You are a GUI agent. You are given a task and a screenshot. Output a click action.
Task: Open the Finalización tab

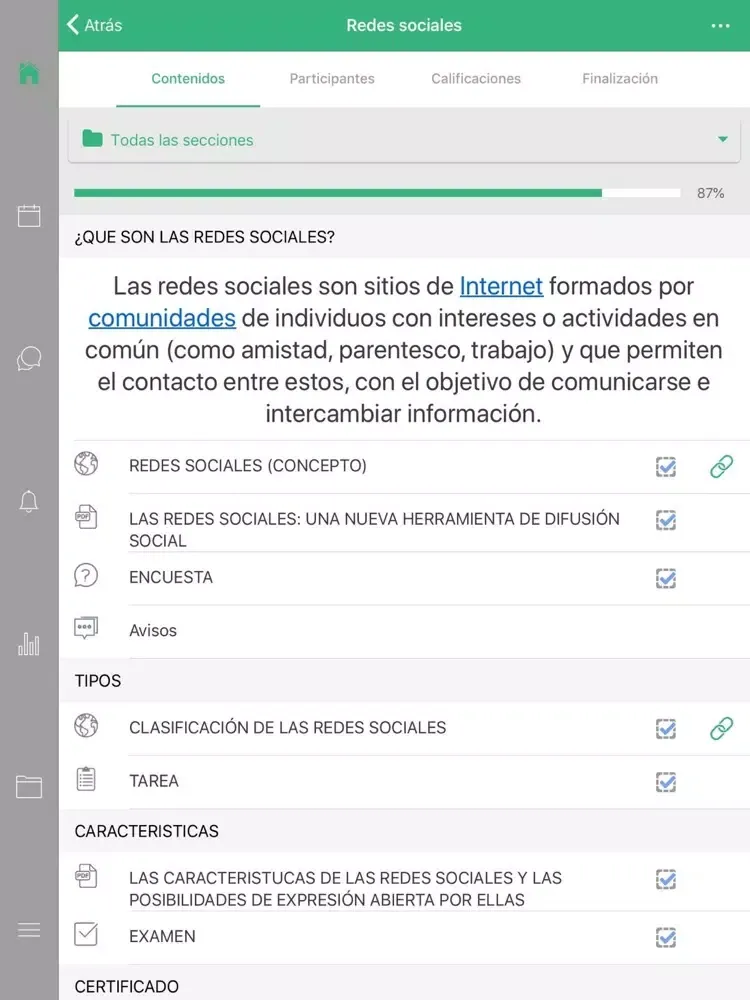coord(620,78)
